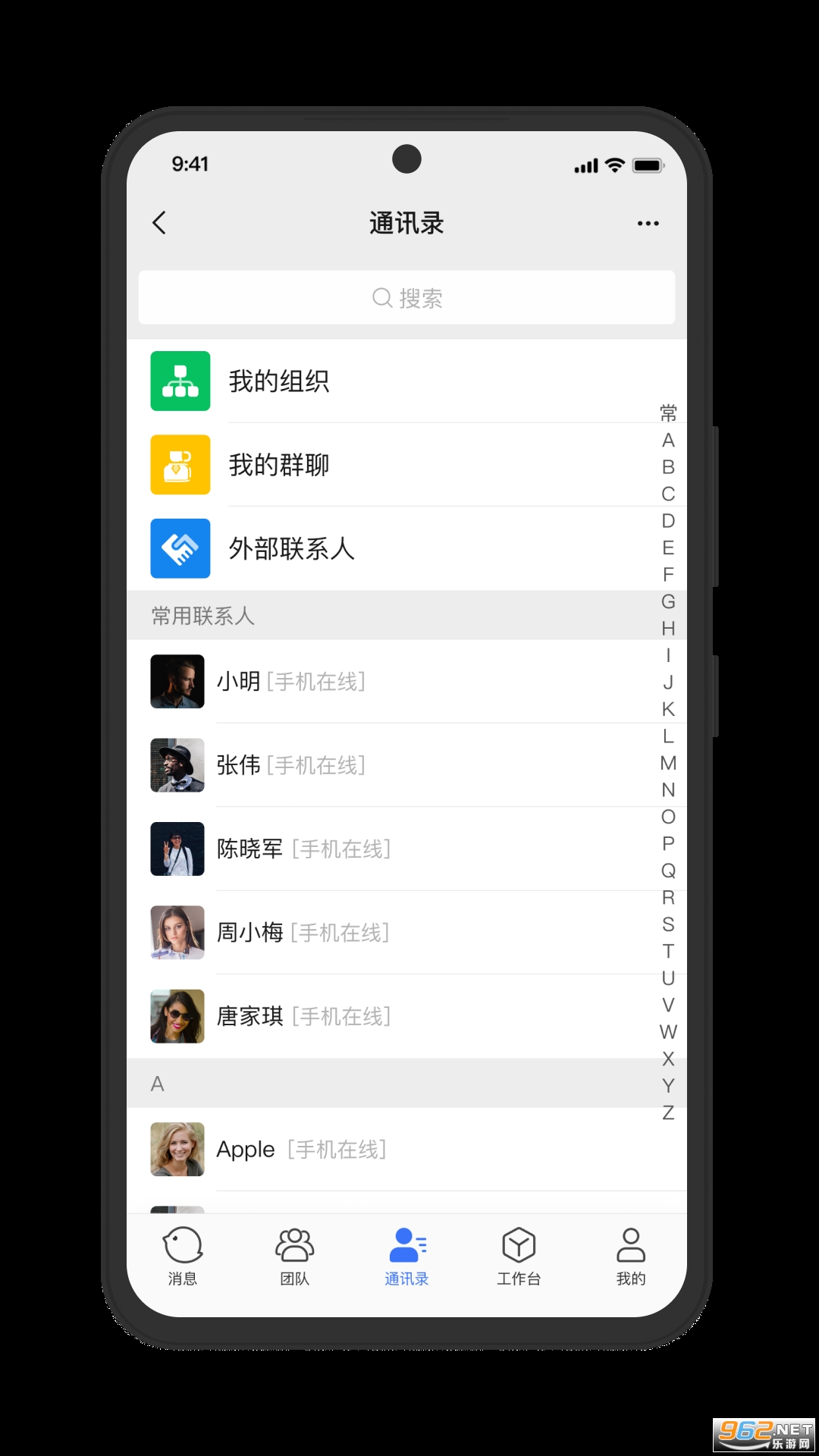Go back using the top-left arrow
This screenshot has height=1456, width=819.
point(159,223)
